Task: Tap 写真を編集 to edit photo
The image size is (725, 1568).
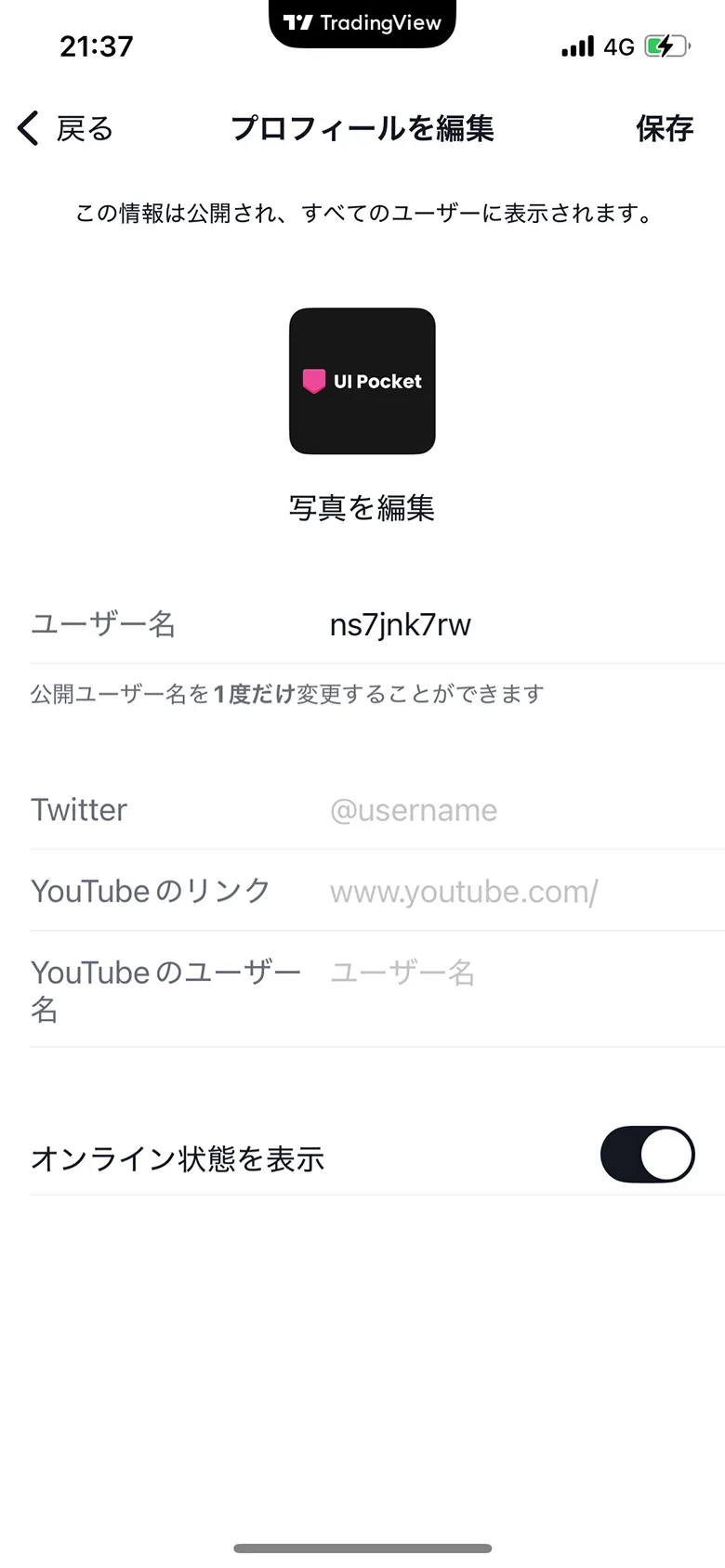Action: click(x=362, y=508)
